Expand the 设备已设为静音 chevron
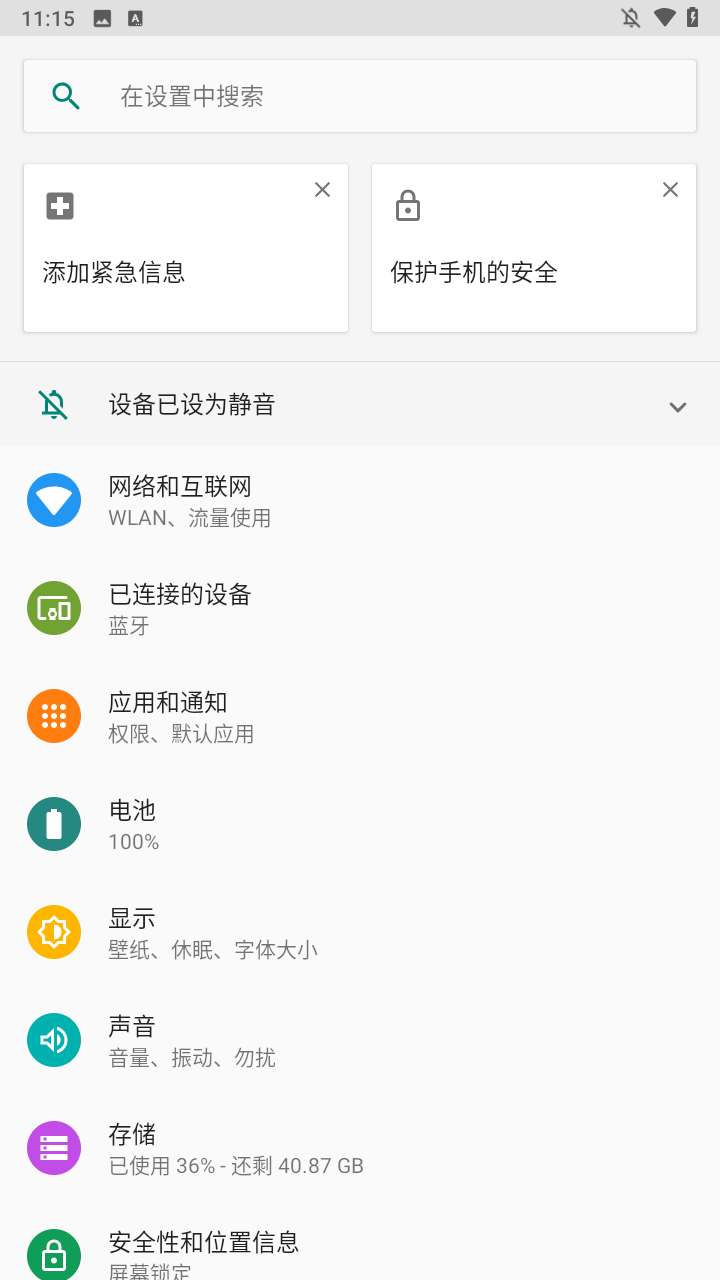This screenshot has width=720, height=1280. click(x=678, y=406)
